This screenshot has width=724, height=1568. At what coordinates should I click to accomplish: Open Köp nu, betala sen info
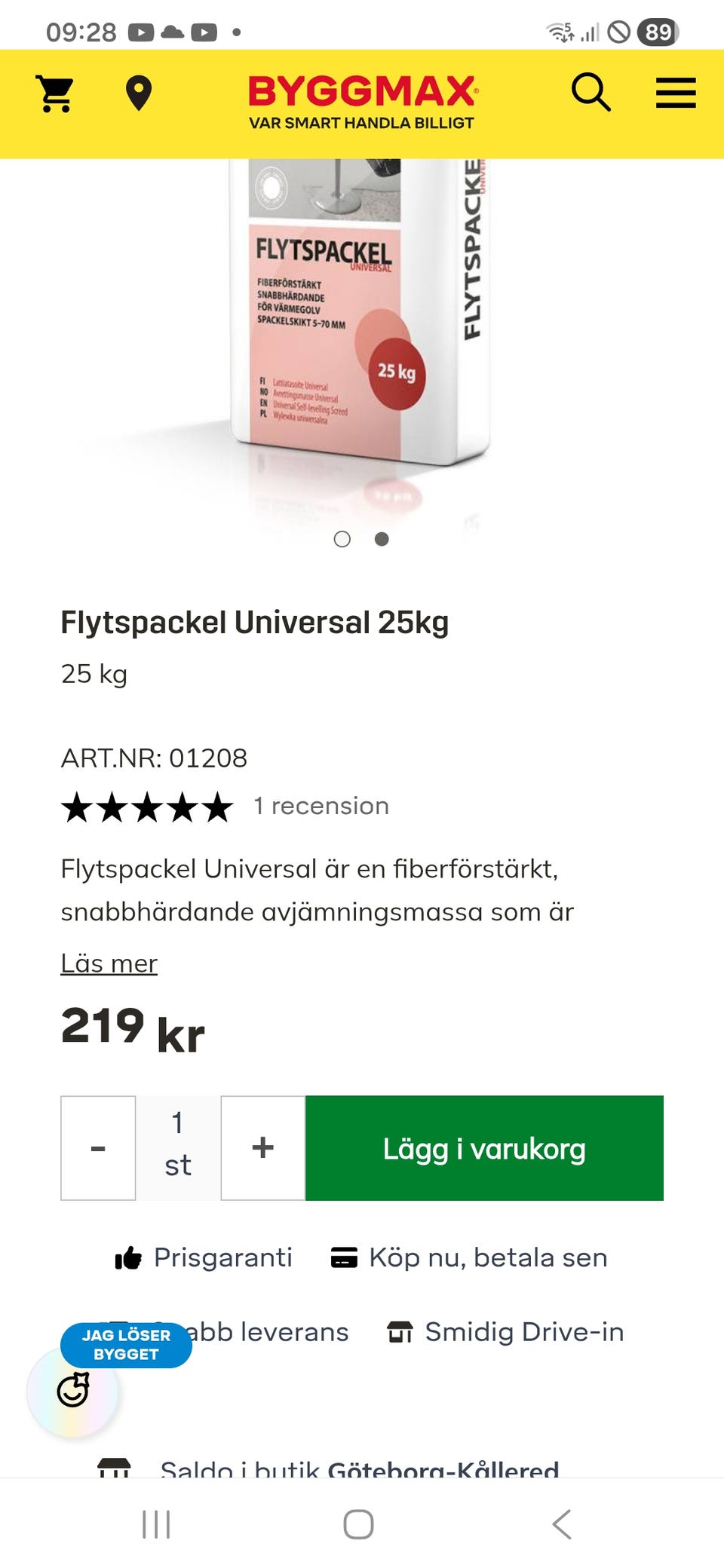point(469,1257)
